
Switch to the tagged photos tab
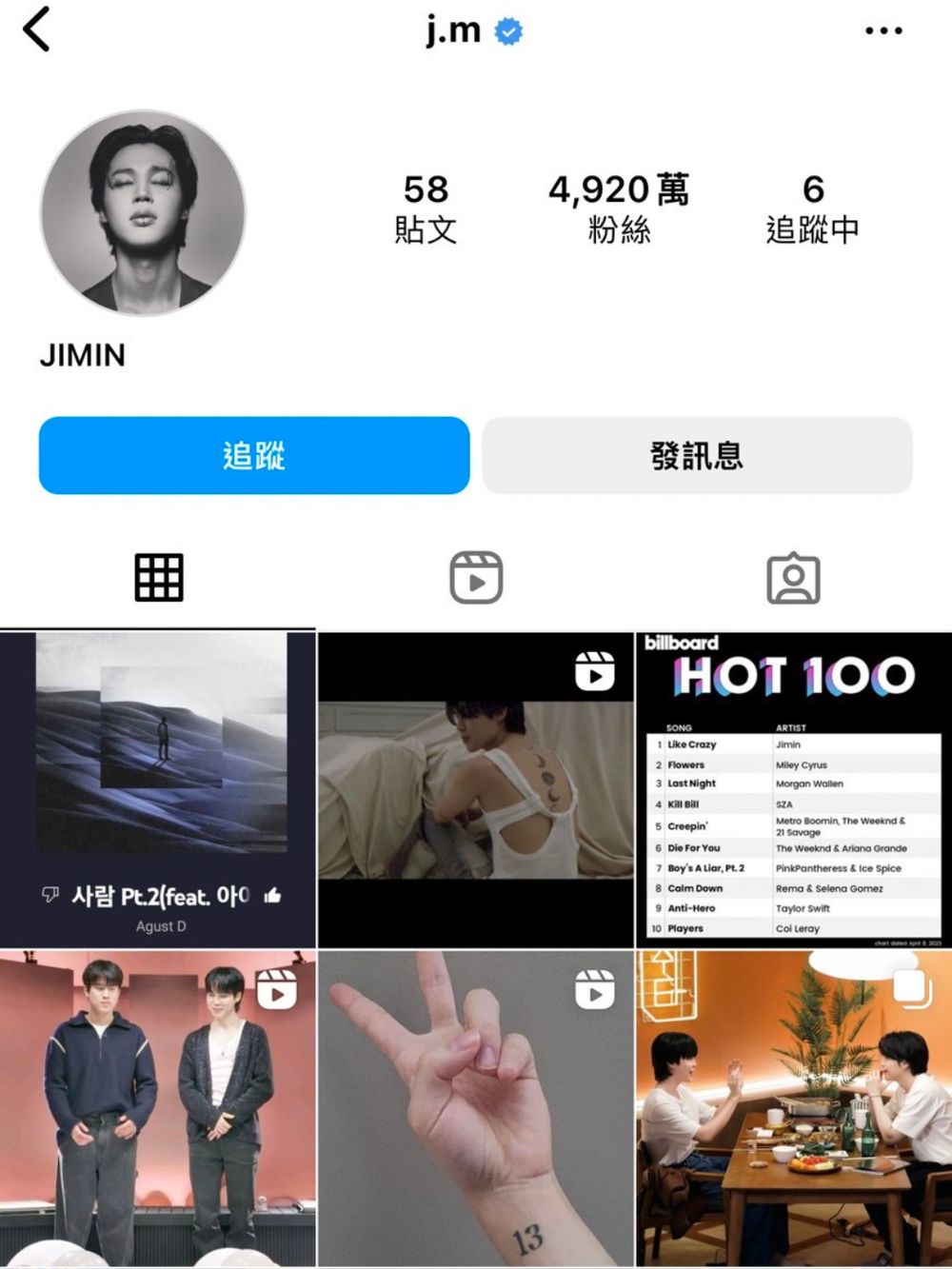coord(793,577)
